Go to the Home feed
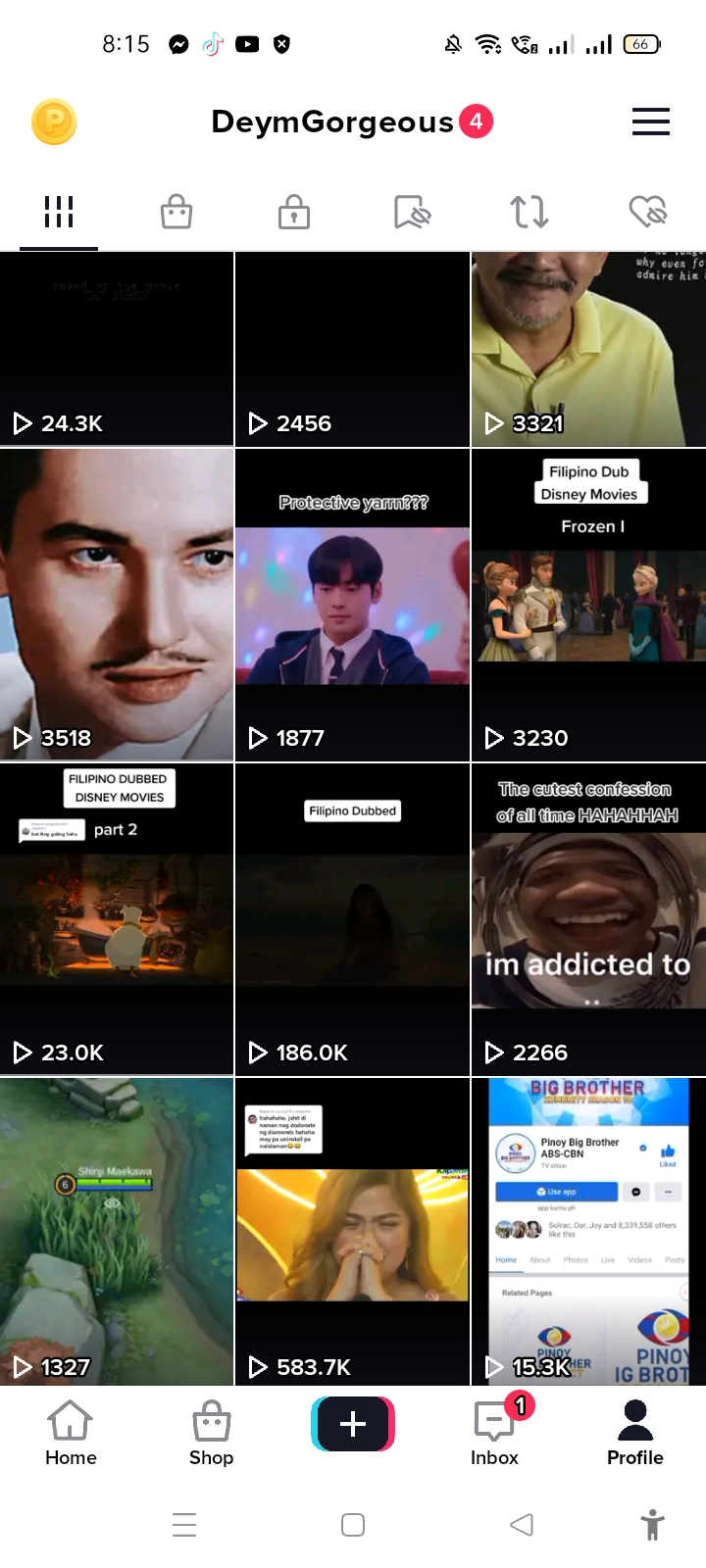Screen dimensions: 706x1568 click(71, 1433)
